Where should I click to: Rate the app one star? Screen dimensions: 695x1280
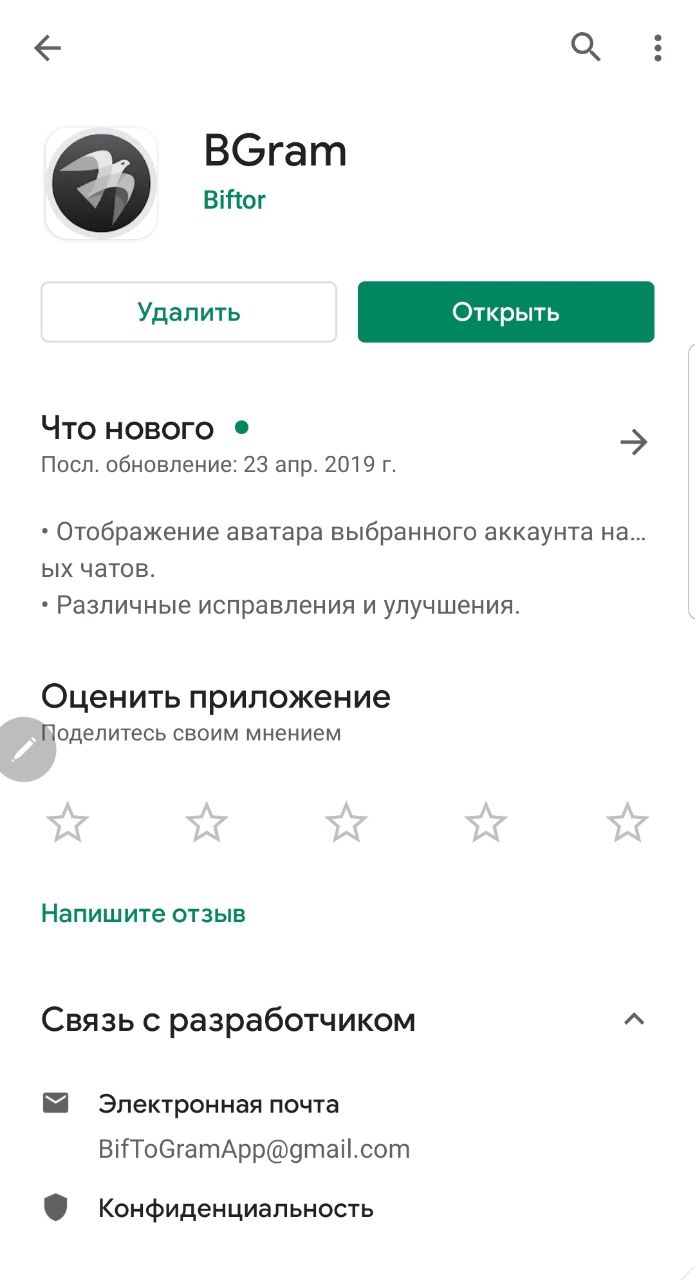pos(68,823)
